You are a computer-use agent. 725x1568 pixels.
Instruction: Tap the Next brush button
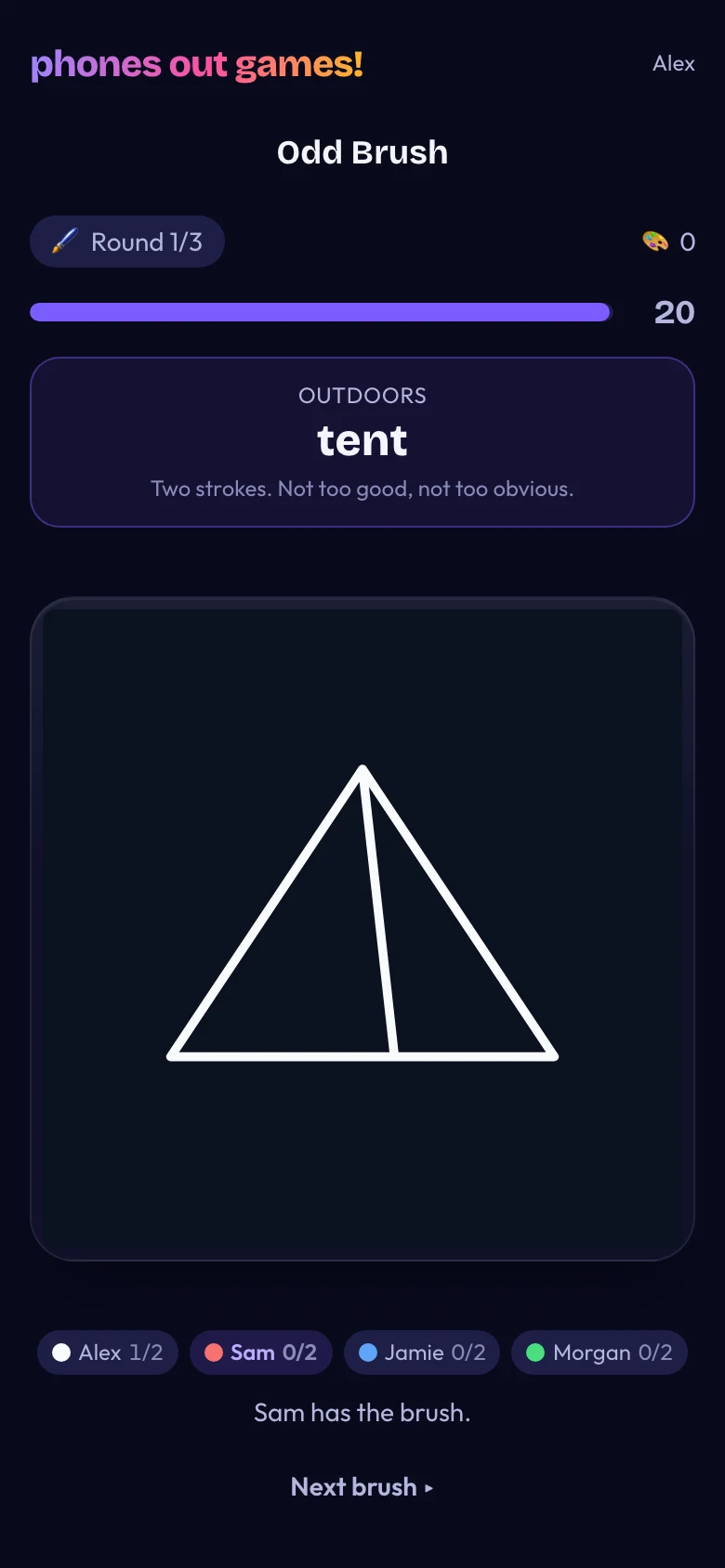(x=362, y=1486)
